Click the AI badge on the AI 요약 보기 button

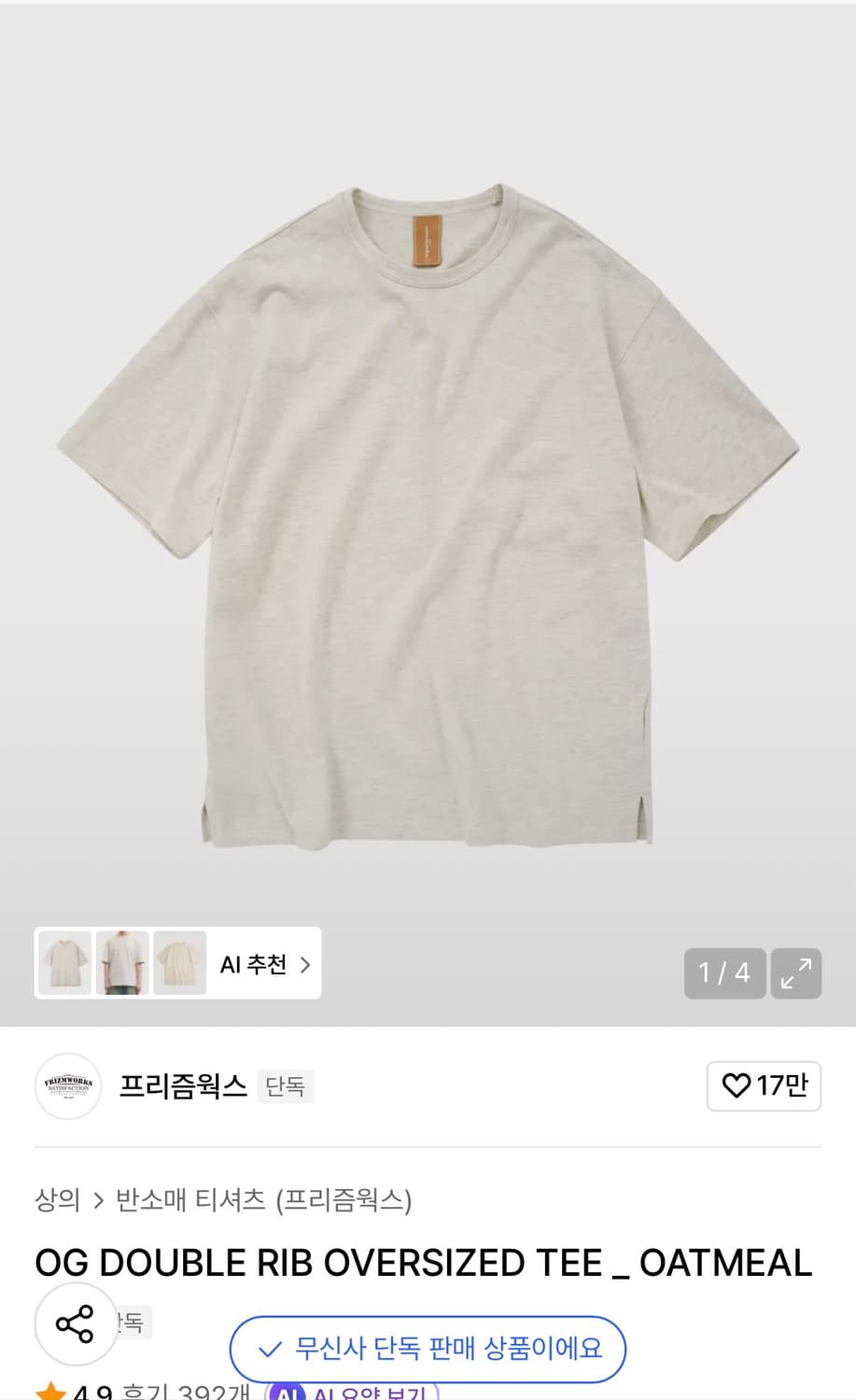(288, 1394)
